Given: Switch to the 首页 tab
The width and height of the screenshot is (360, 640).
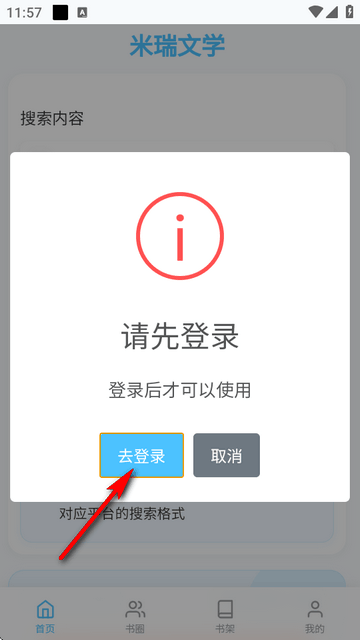Looking at the screenshot, I should pos(45,616).
